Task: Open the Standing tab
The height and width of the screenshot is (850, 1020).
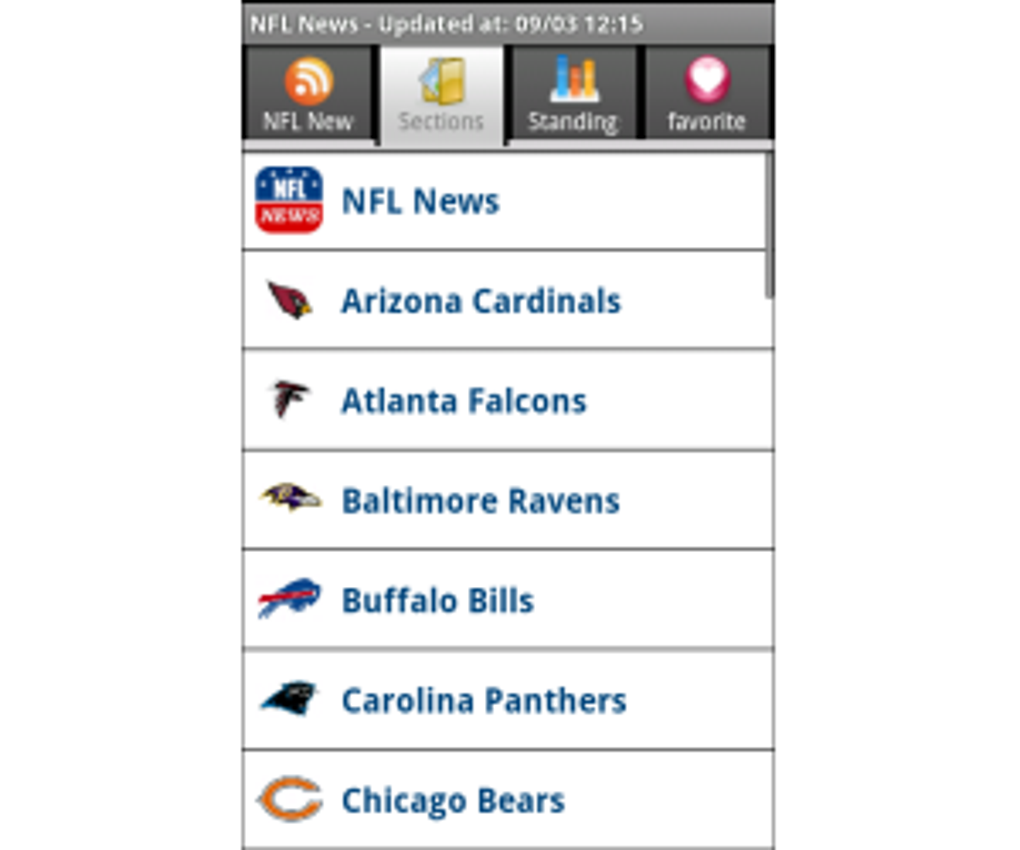Action: tap(573, 93)
